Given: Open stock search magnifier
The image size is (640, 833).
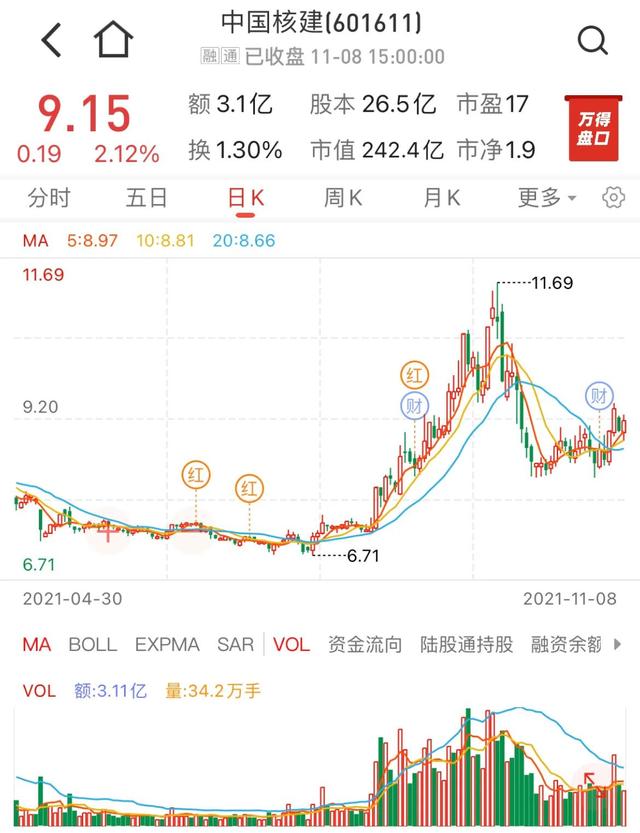Looking at the screenshot, I should click(x=592, y=40).
